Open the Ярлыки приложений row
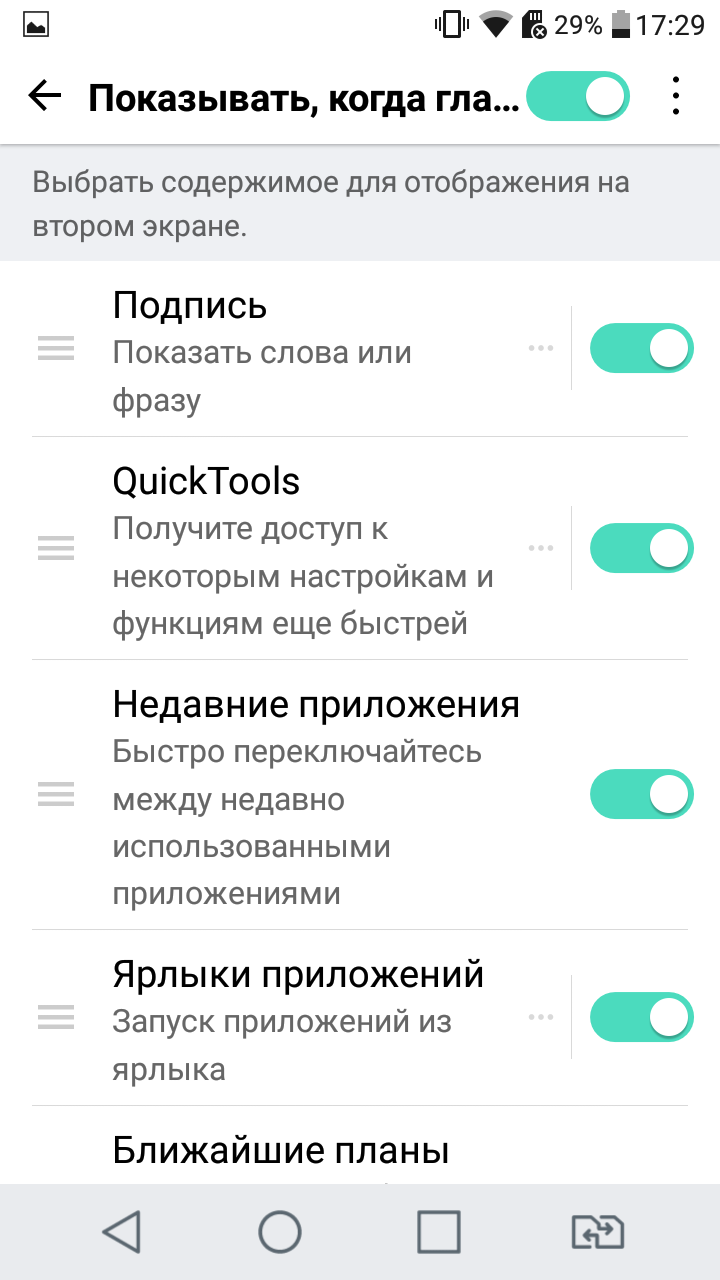This screenshot has height=1280, width=720. coord(300,1018)
